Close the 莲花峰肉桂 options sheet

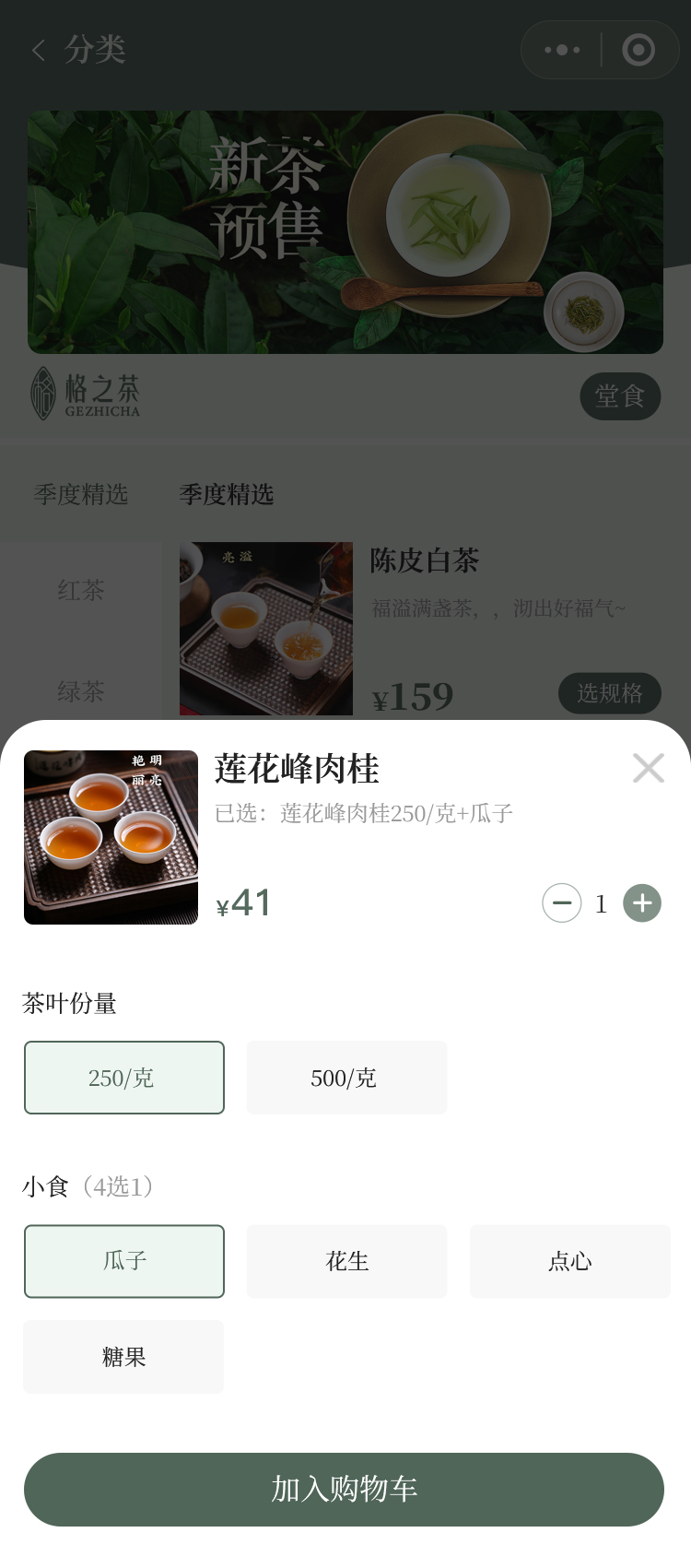(x=648, y=768)
